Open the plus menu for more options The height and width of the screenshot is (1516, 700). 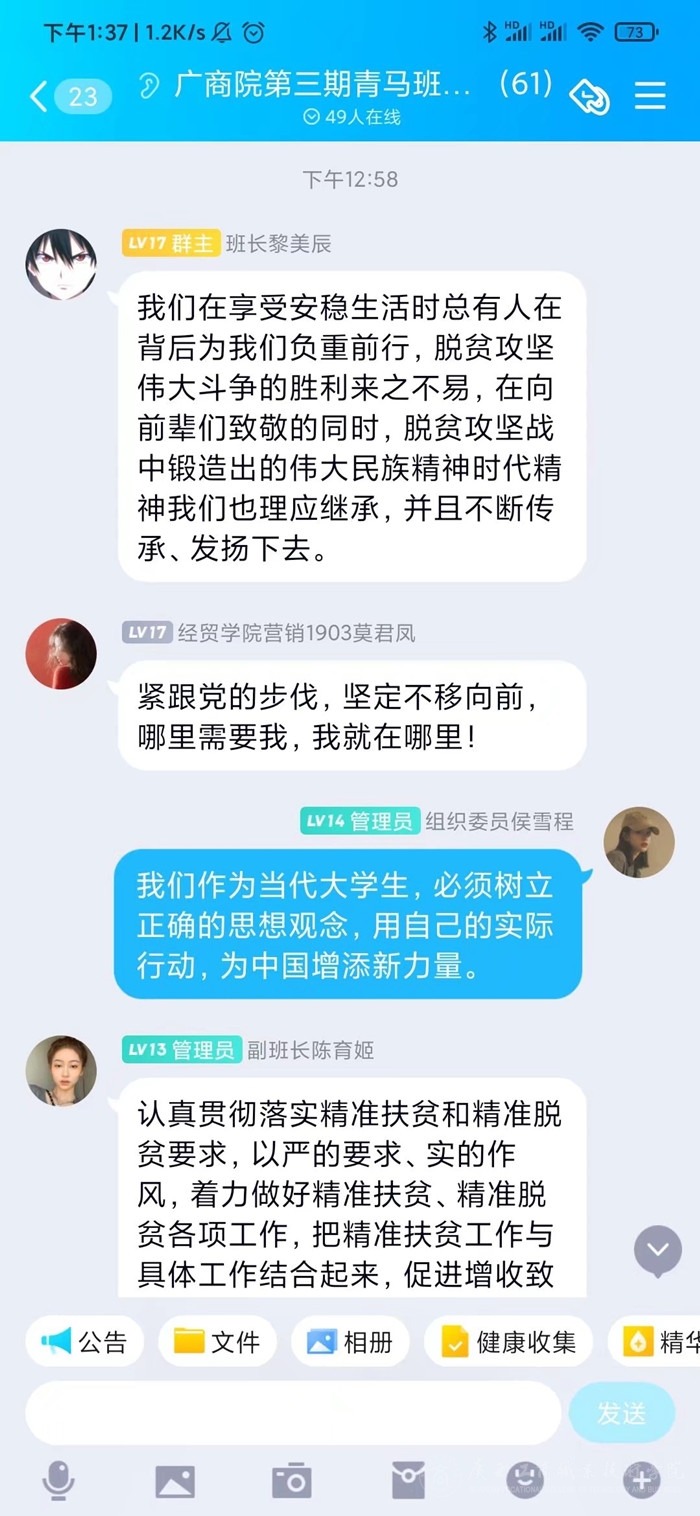point(641,1479)
